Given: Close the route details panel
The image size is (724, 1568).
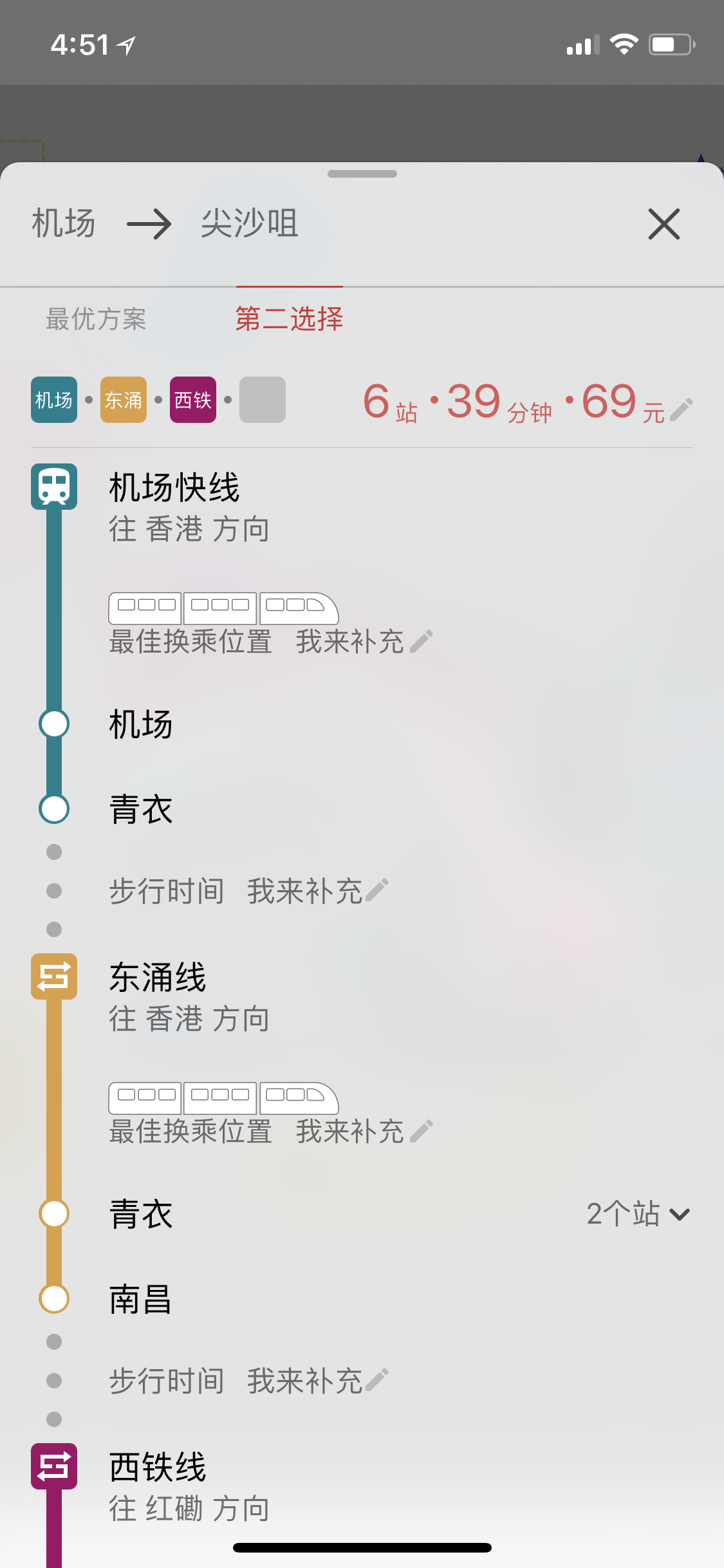Looking at the screenshot, I should coord(664,224).
